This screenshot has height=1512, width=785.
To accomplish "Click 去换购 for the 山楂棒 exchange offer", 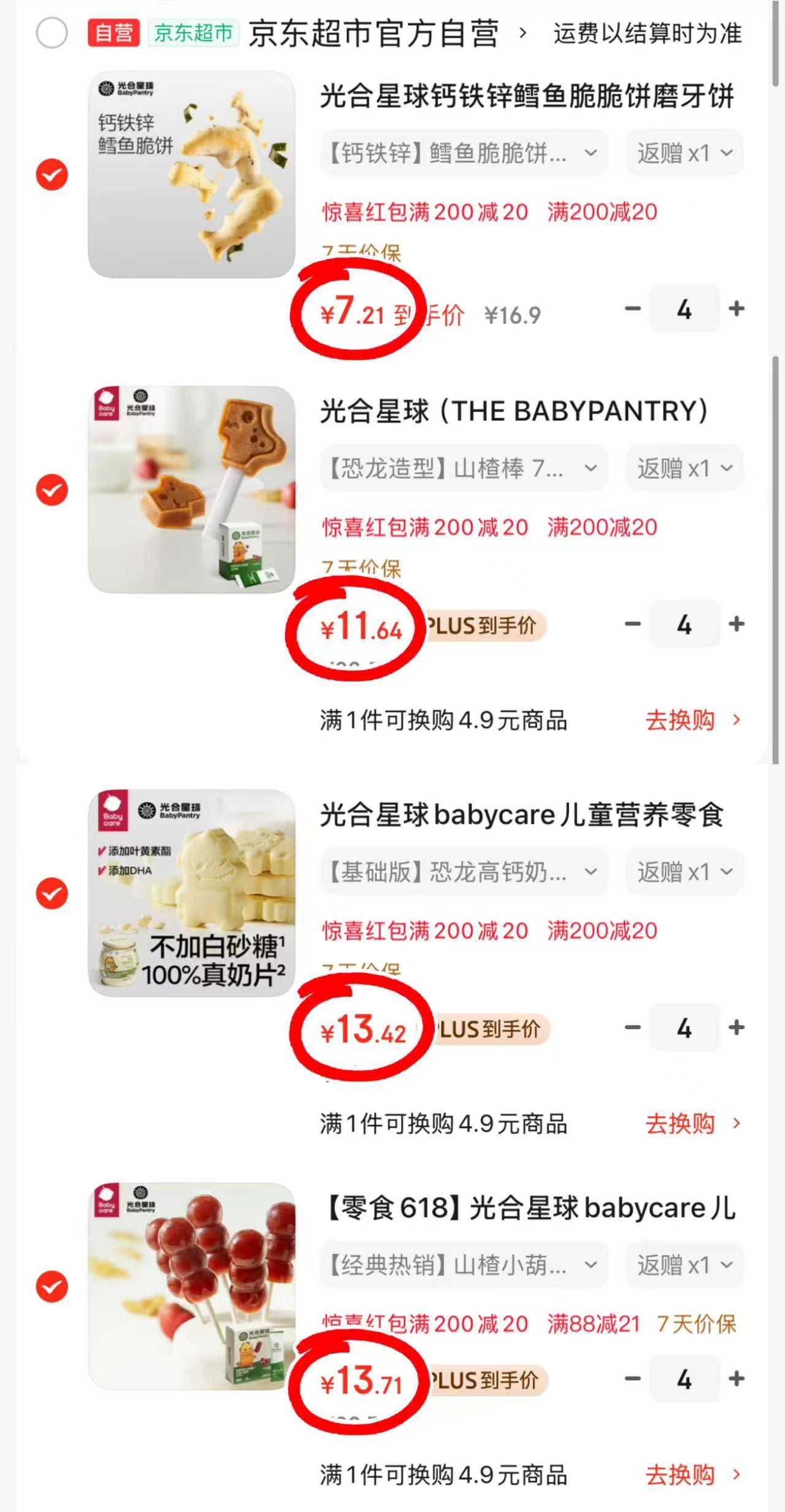I will pyautogui.click(x=681, y=721).
